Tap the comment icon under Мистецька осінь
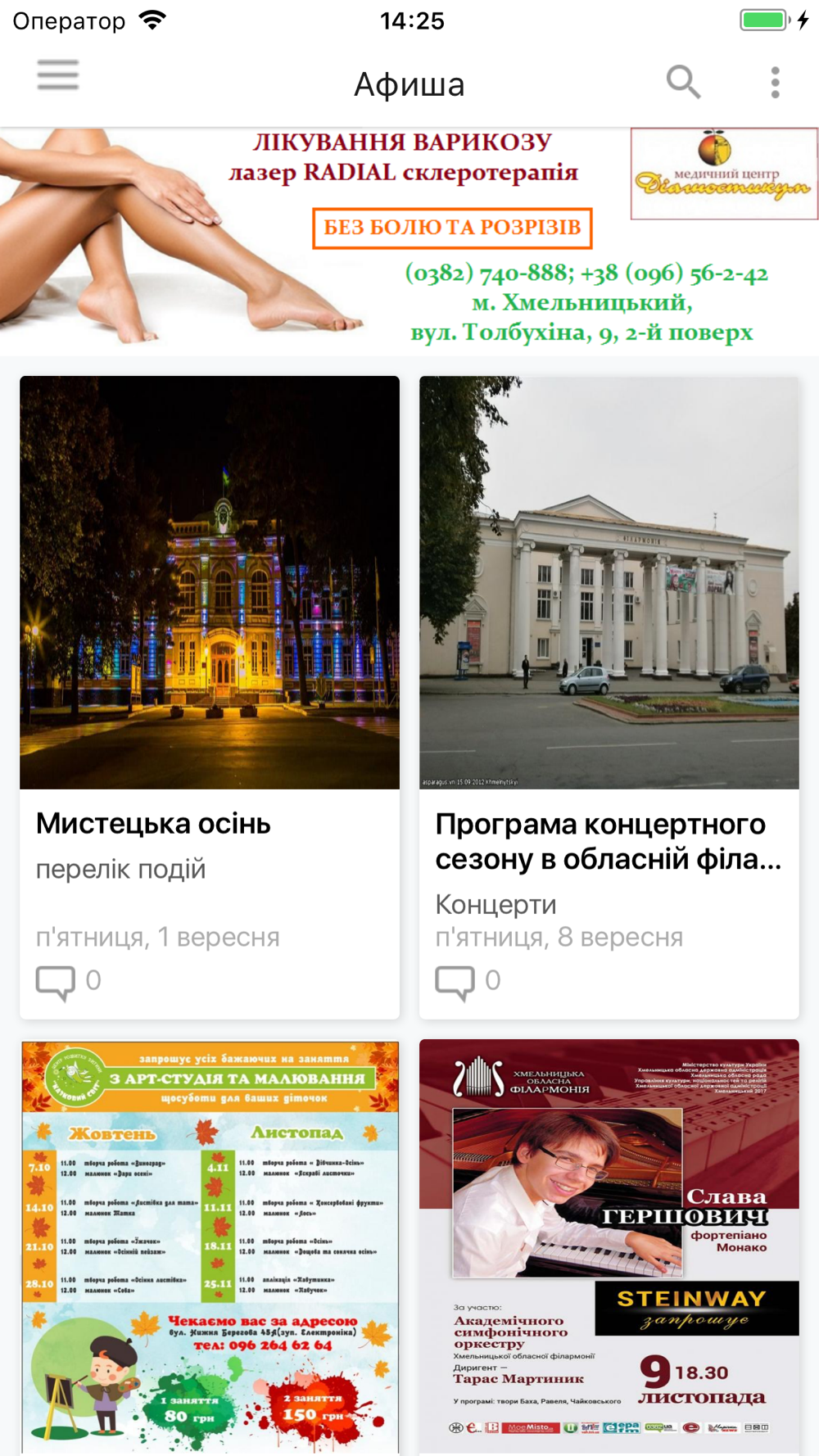 [x=56, y=983]
